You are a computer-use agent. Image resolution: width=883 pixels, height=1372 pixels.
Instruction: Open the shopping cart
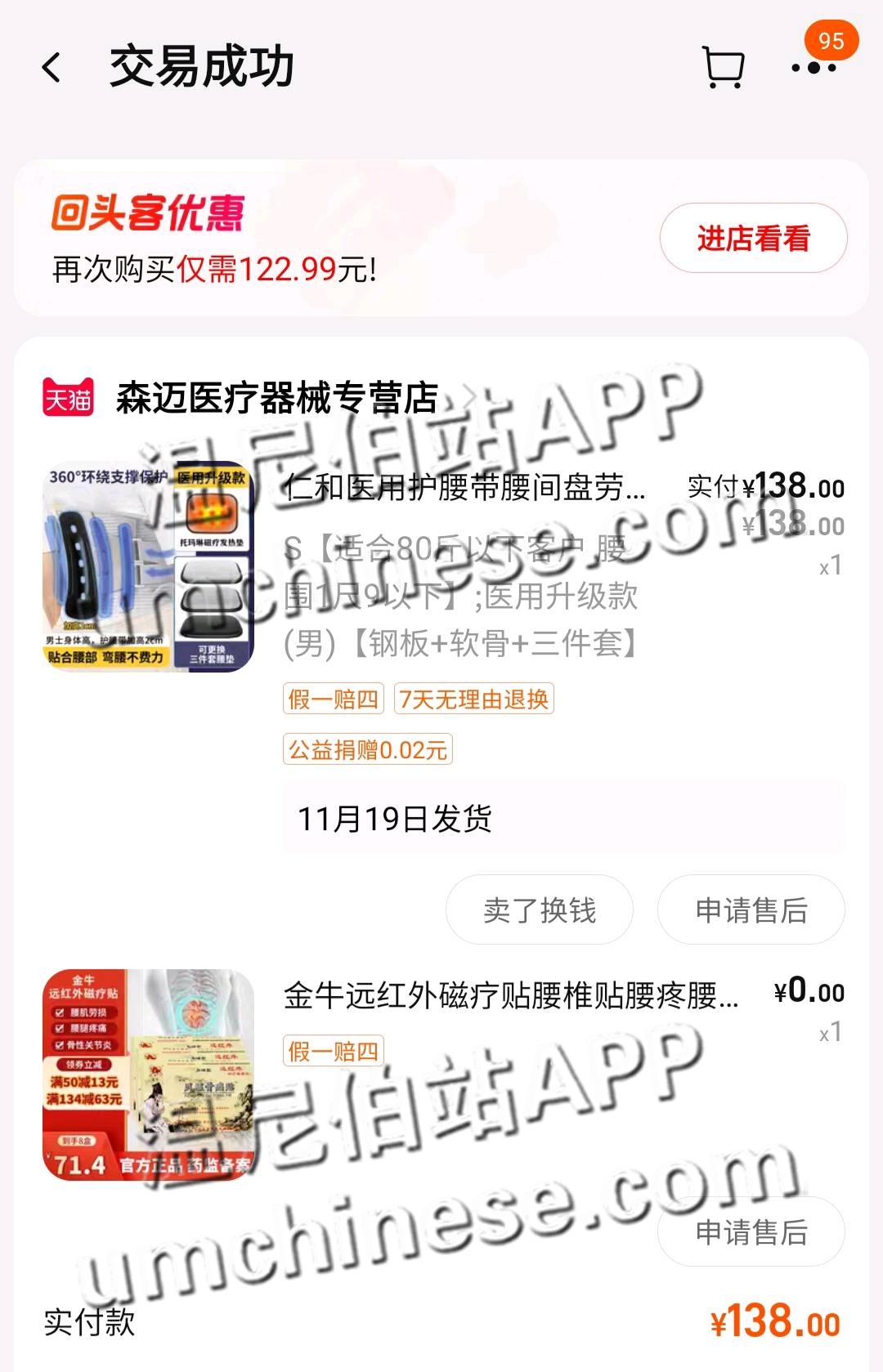[723, 67]
